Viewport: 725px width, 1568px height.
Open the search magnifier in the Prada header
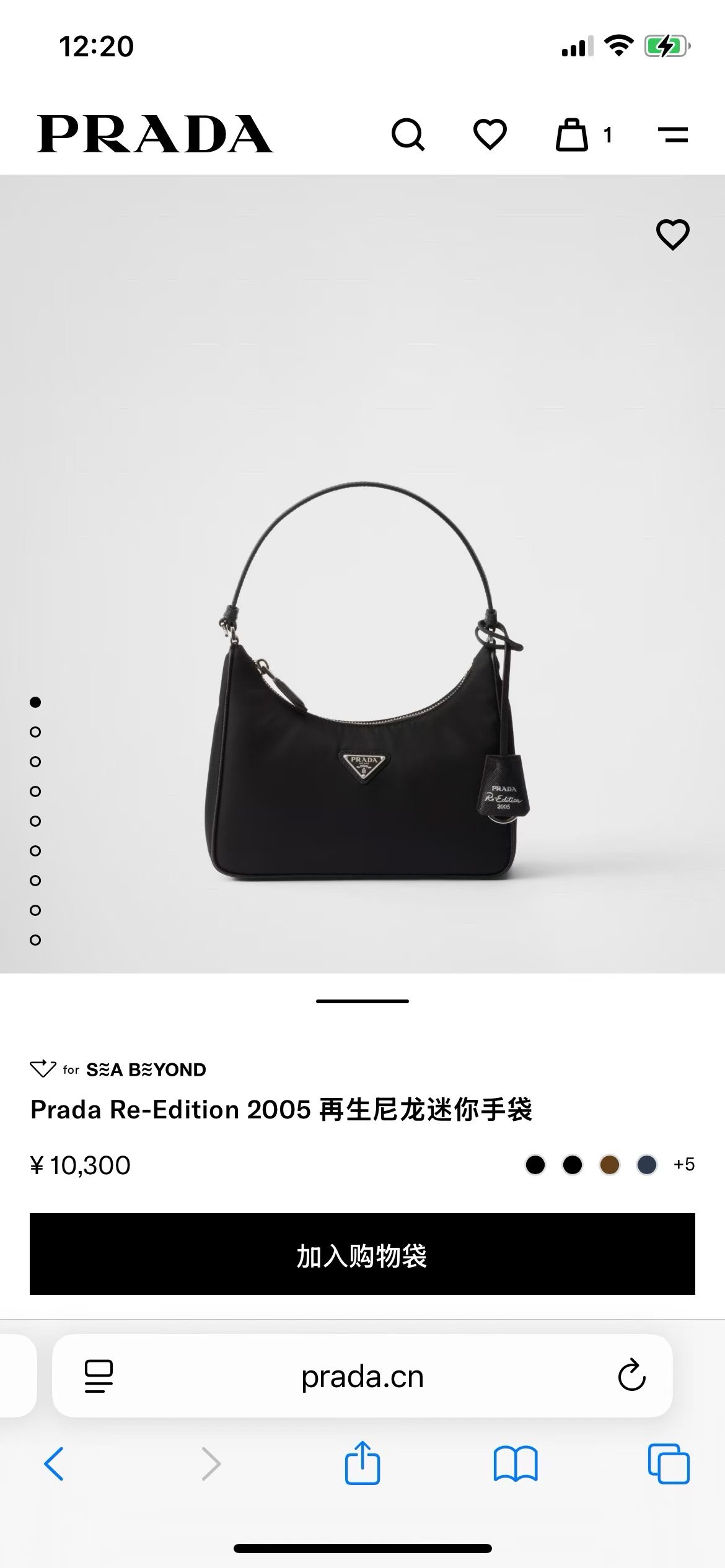point(408,134)
